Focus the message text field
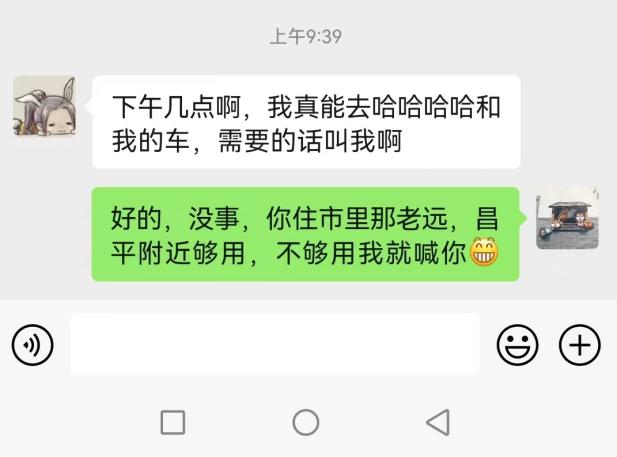617x457 pixels. point(274,345)
